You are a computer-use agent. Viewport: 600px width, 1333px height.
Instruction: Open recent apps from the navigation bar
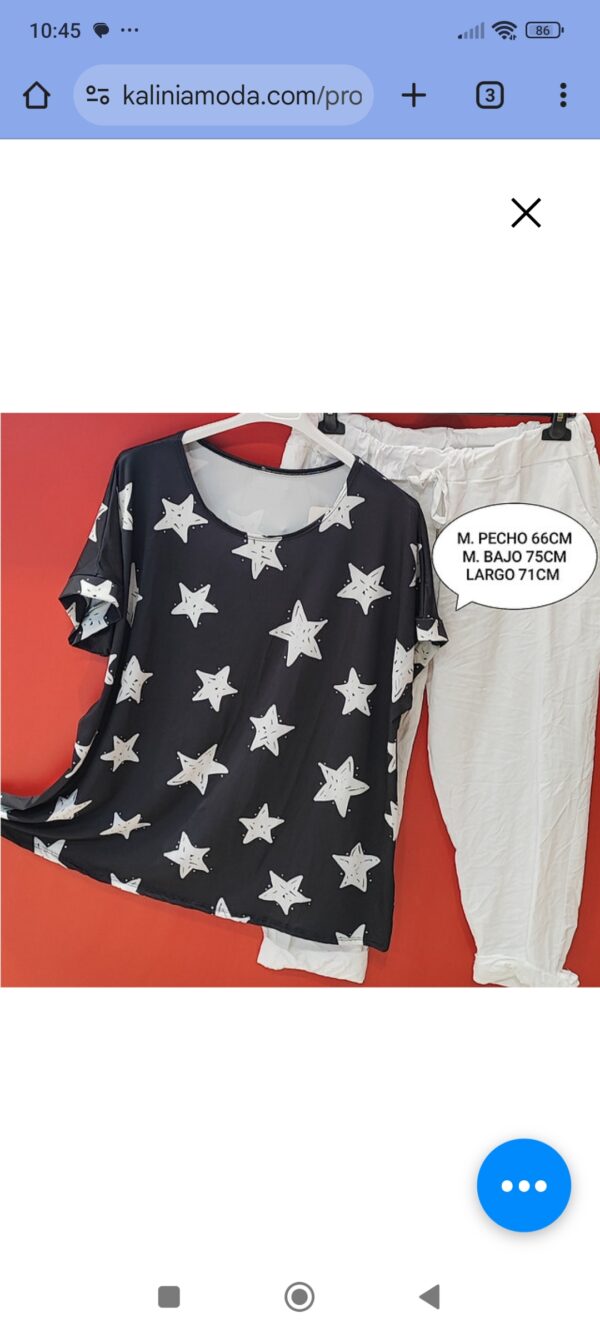click(169, 1297)
